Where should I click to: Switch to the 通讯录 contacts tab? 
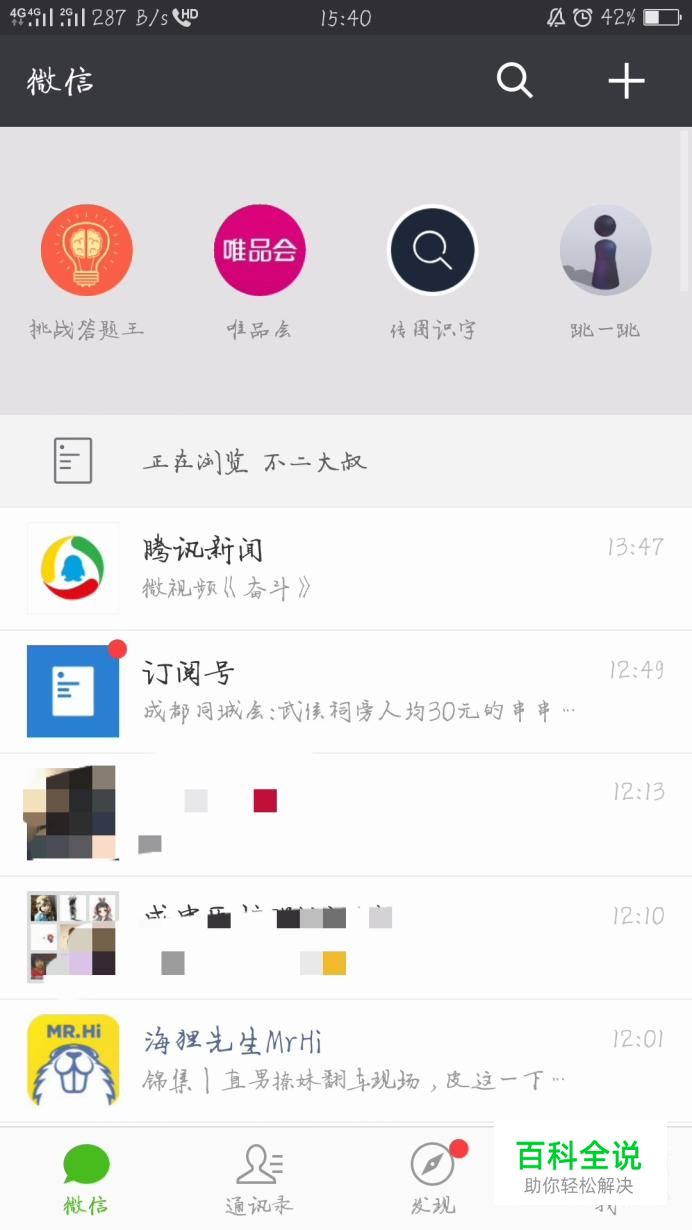pyautogui.click(x=259, y=1178)
